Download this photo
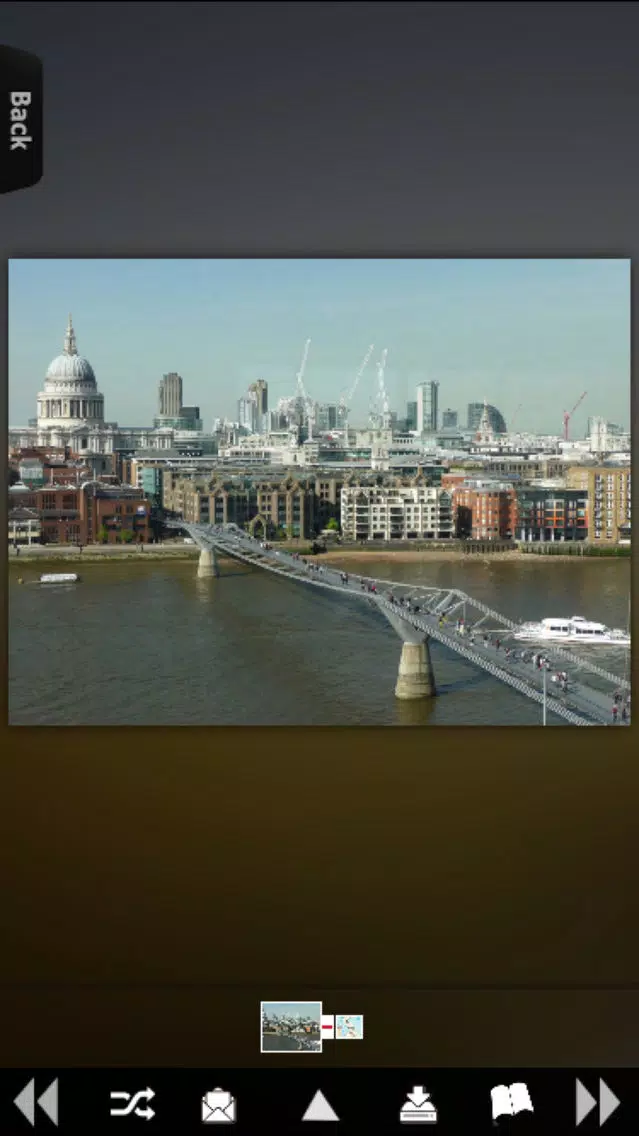639x1136 pixels. point(419,1104)
